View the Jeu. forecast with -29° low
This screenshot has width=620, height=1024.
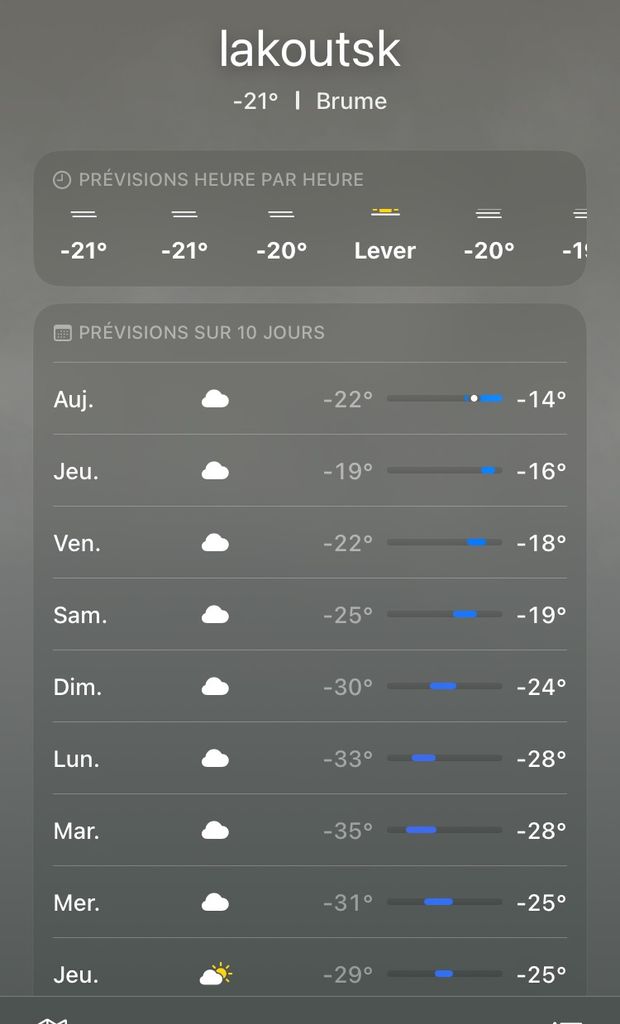310,973
